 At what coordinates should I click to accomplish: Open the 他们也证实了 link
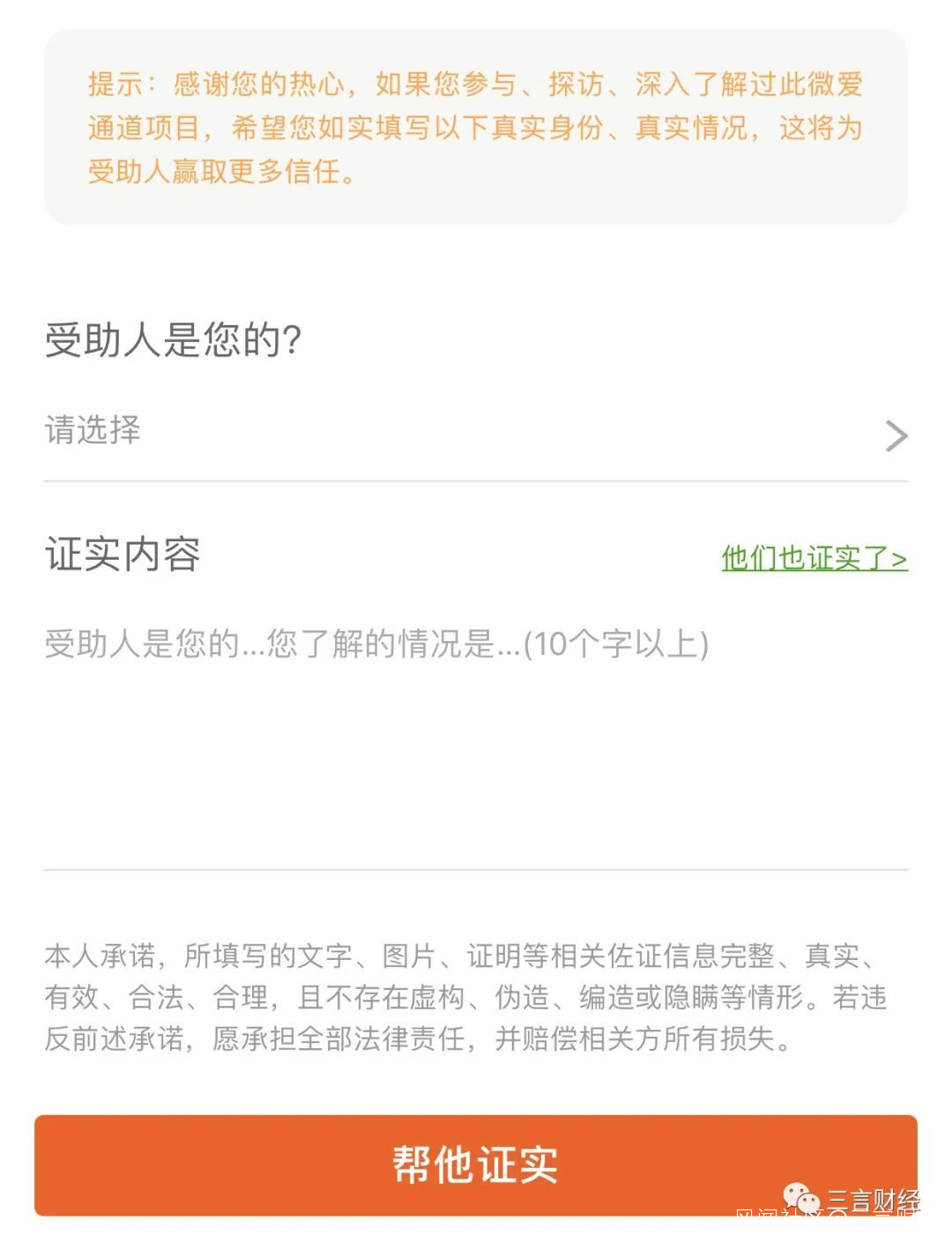click(814, 558)
